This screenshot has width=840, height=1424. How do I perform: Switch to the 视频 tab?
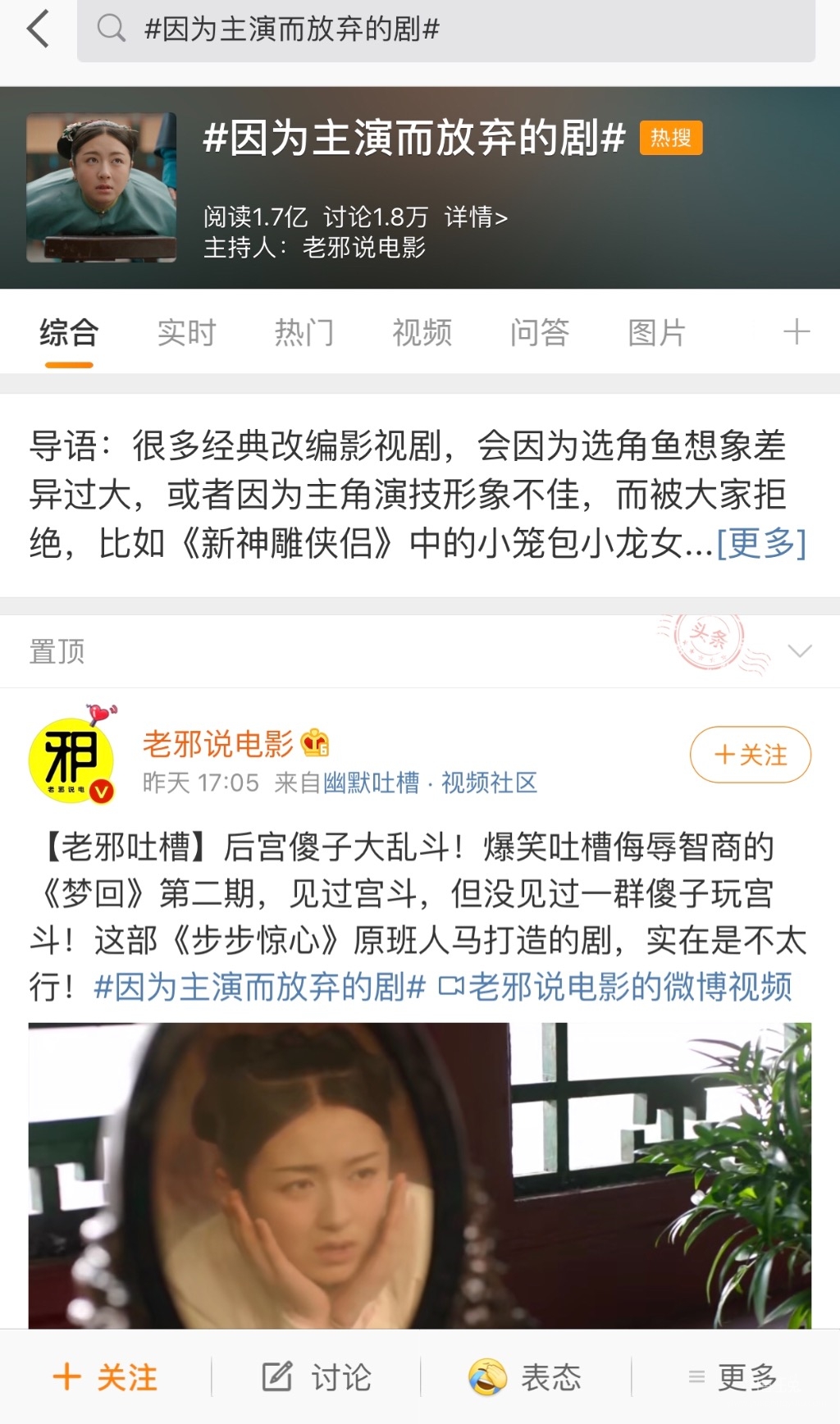[x=422, y=333]
